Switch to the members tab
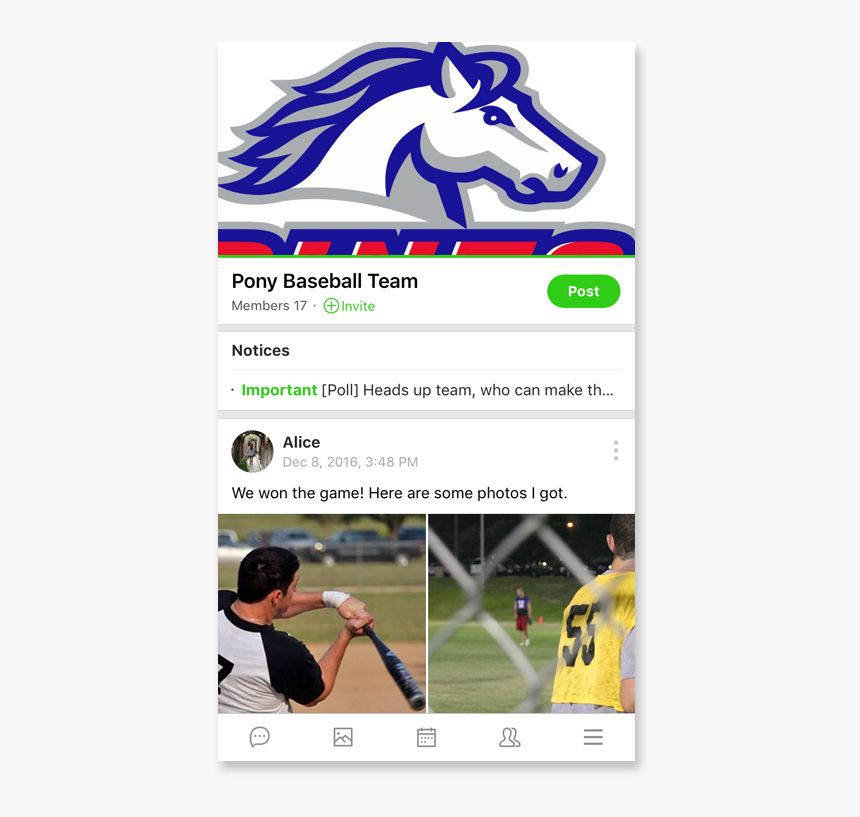This screenshot has width=860, height=817. tap(509, 738)
